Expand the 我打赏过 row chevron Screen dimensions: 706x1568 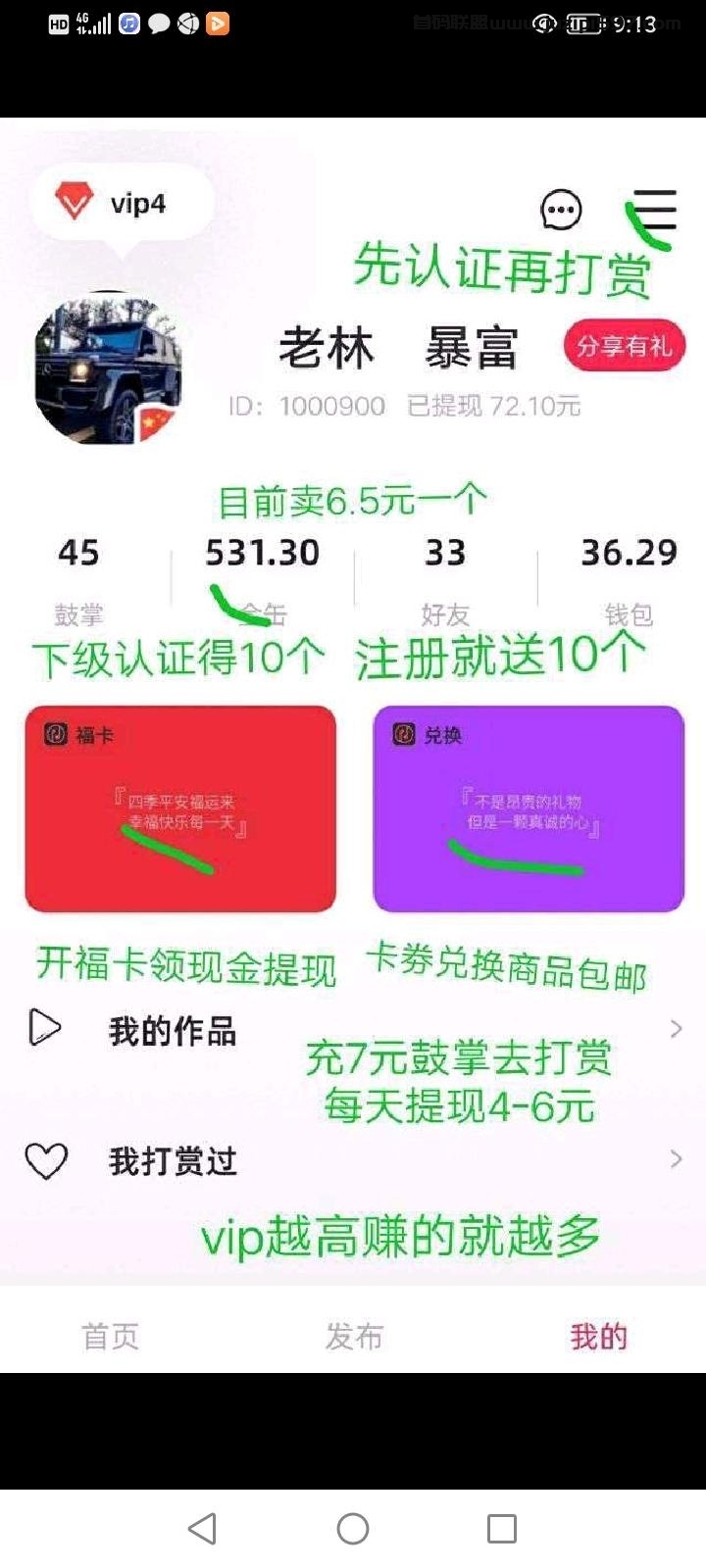(675, 1160)
